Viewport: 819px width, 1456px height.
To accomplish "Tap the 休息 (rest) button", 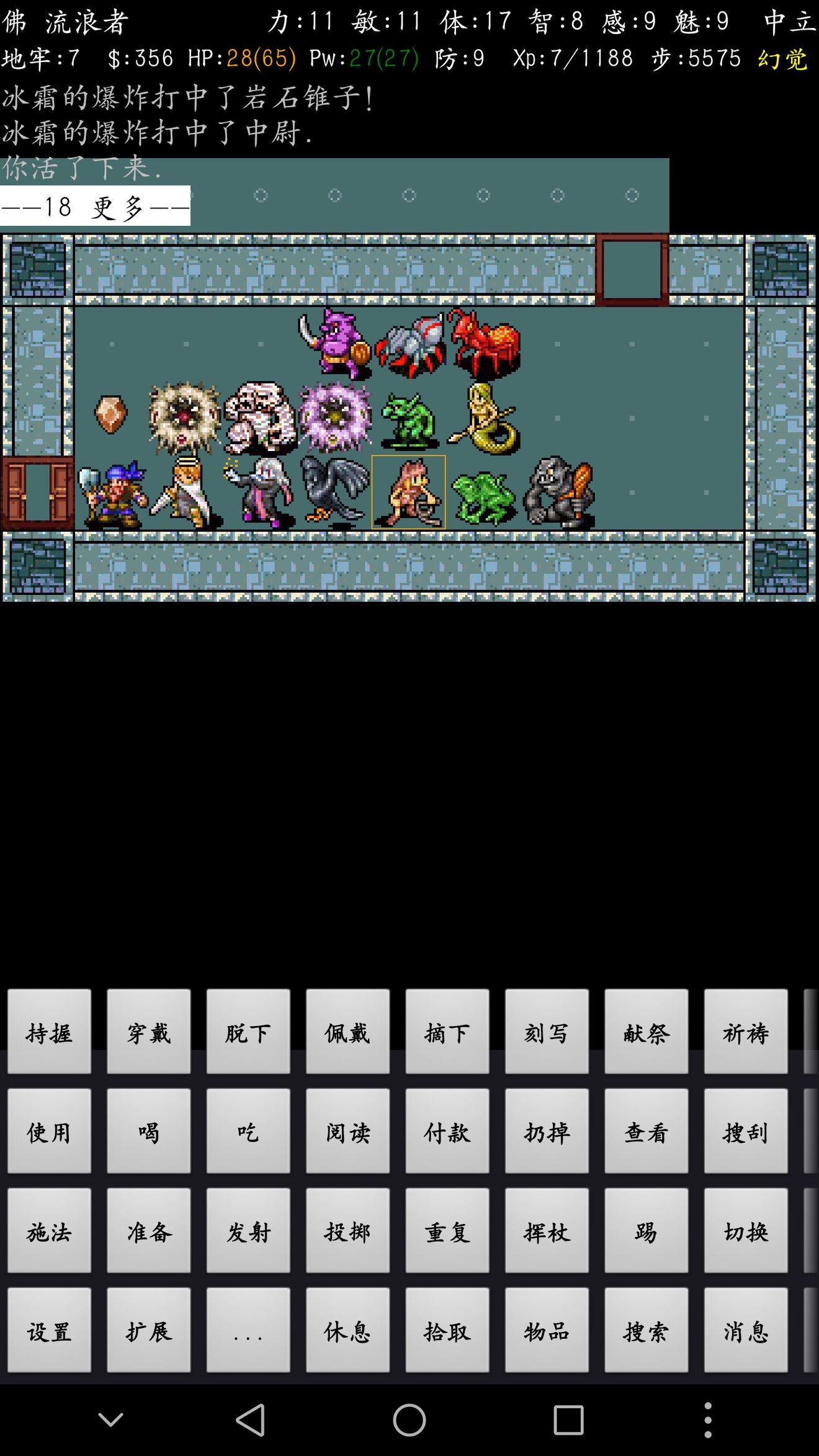I will tap(347, 1330).
